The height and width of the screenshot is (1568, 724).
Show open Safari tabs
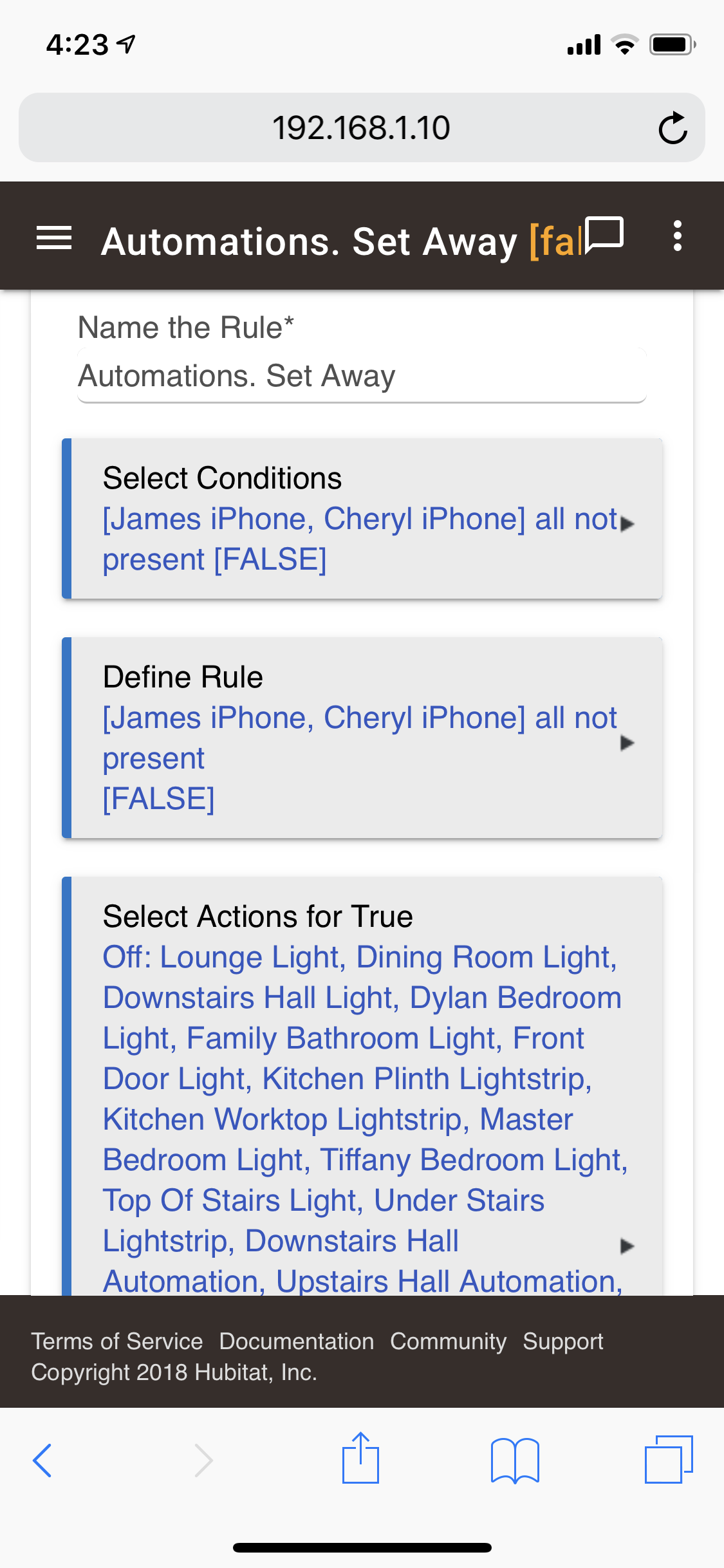click(669, 1459)
